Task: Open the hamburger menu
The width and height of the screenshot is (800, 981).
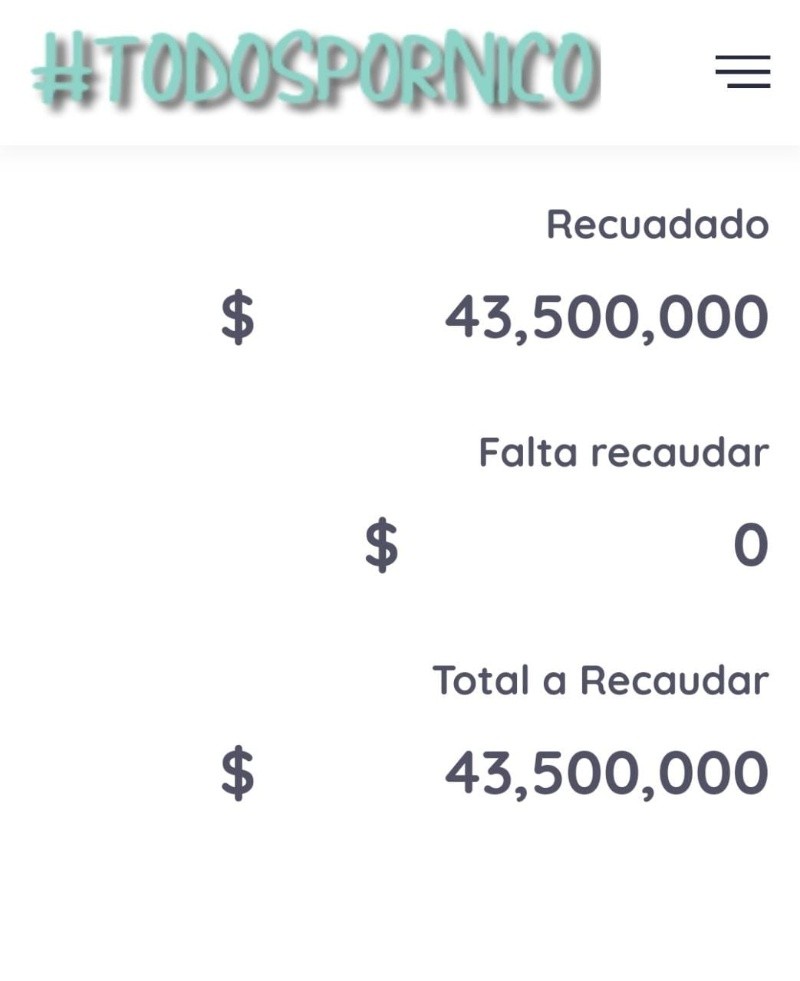Action: coord(742,71)
